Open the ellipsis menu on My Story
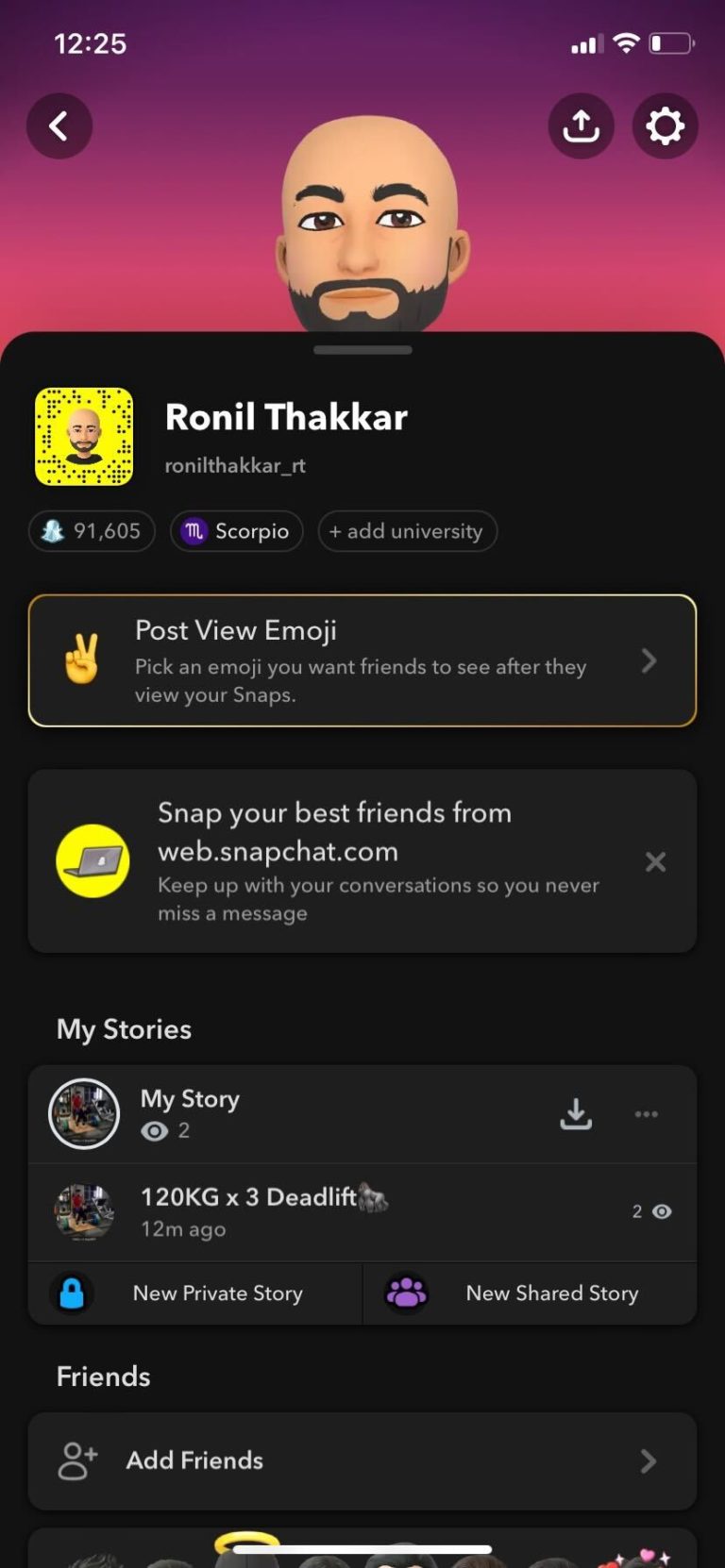725x1568 pixels. pyautogui.click(x=646, y=1113)
